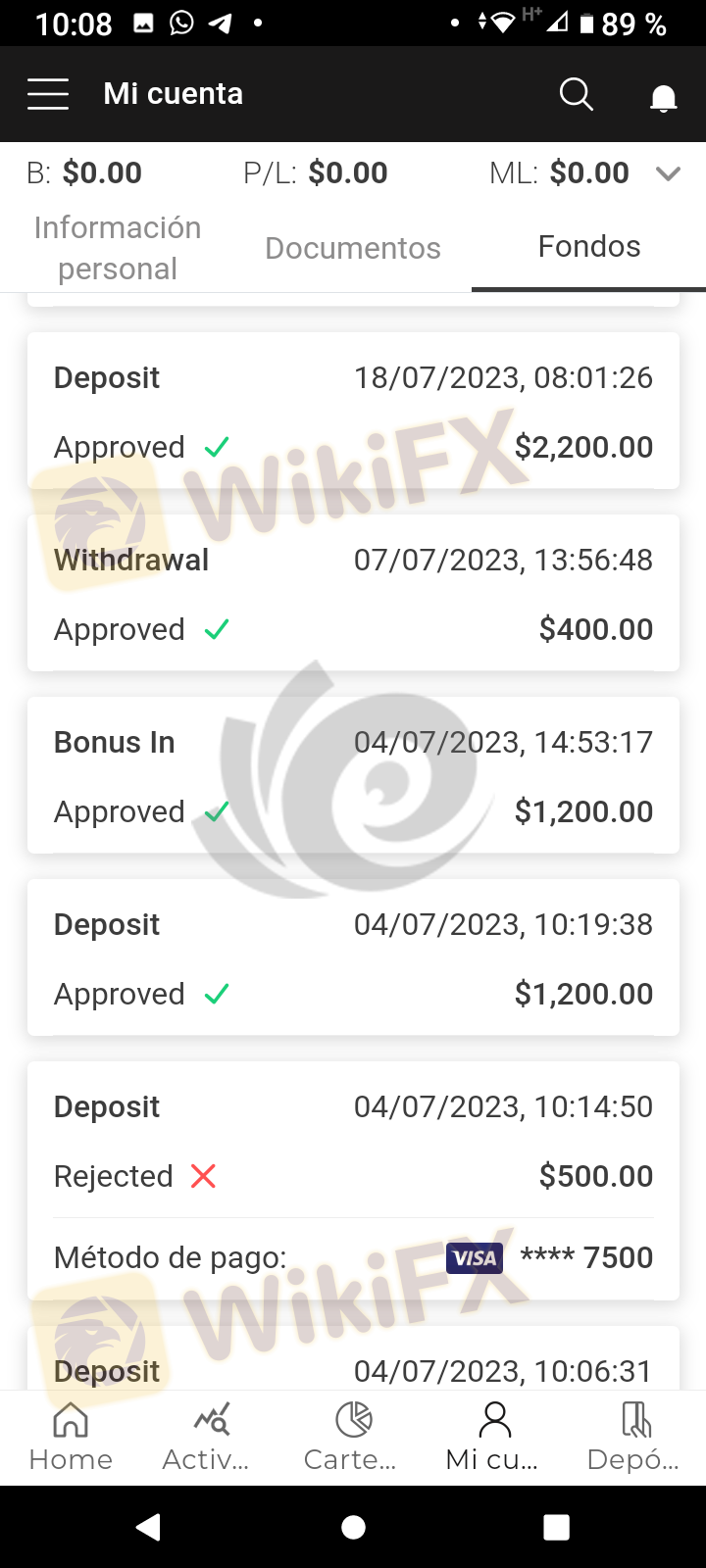
Task: Open the $2,200.00 deposit card
Action: tap(353, 411)
